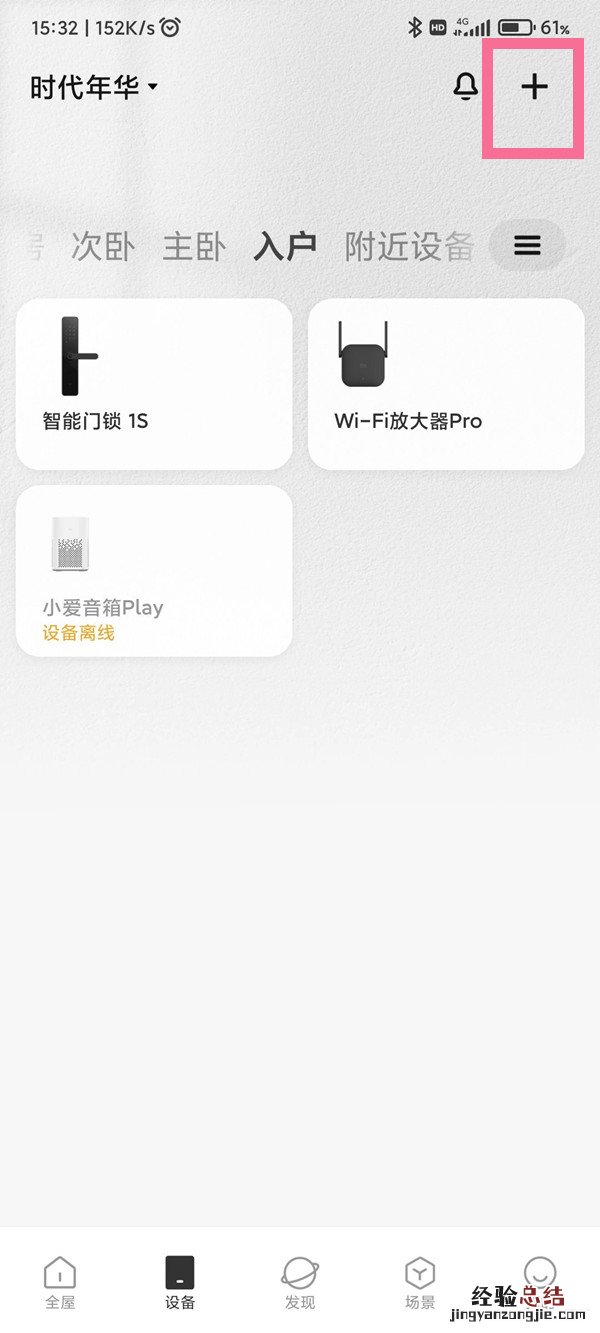Go to the 全屋 tab
600x1333 pixels.
tap(60, 1282)
